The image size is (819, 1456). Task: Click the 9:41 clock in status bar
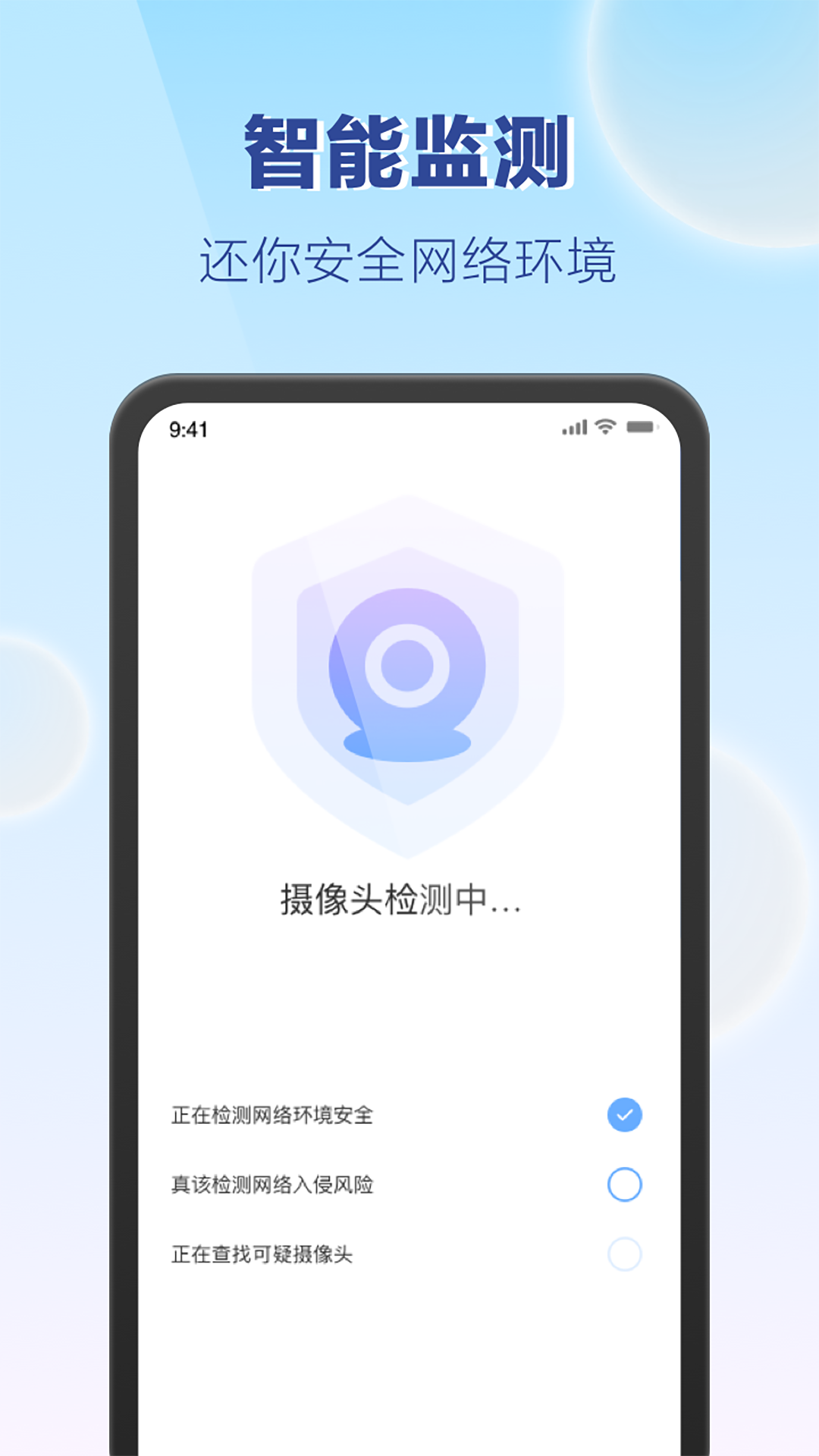click(x=189, y=428)
